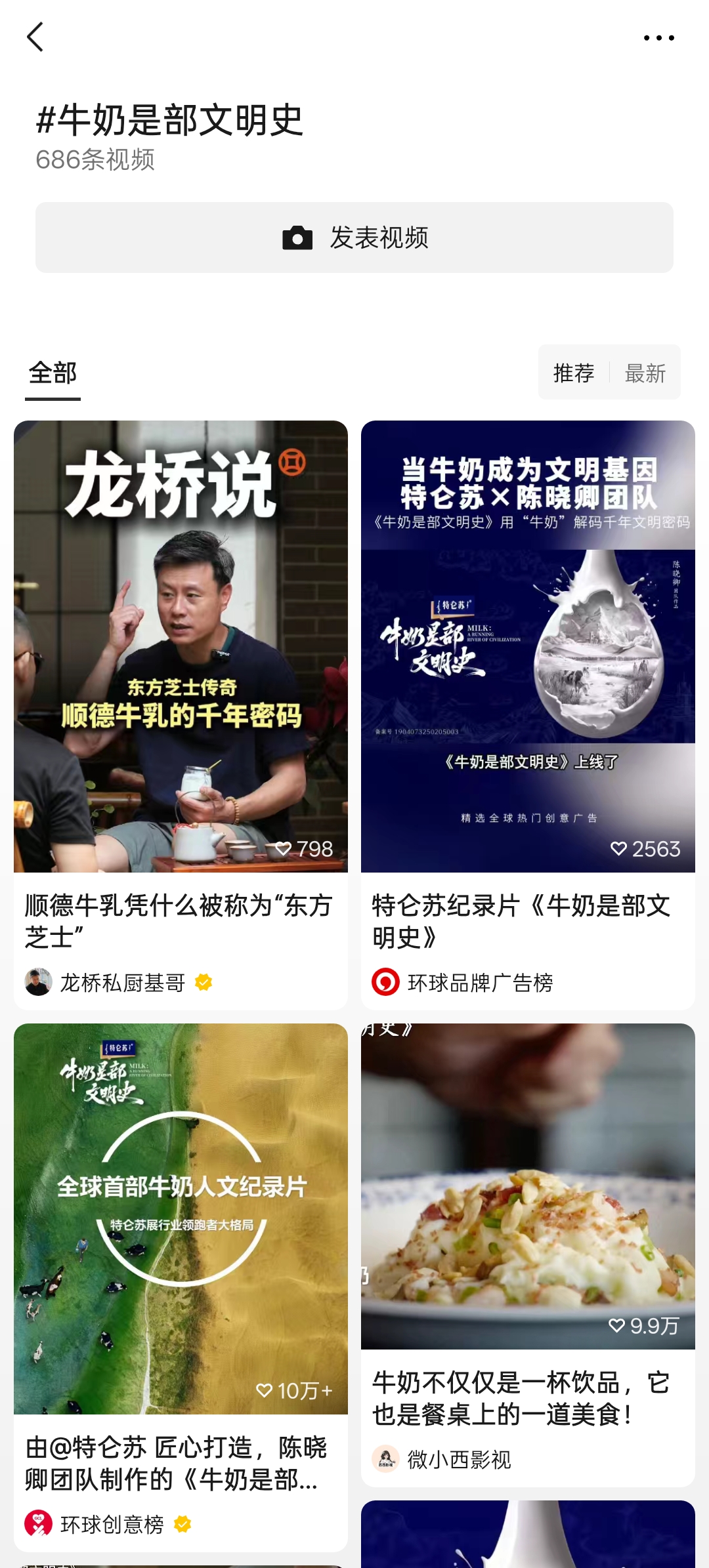Screen dimensions: 709x1568
Task: View the 龙桥私厨基哥 author profile
Action: [x=122, y=983]
